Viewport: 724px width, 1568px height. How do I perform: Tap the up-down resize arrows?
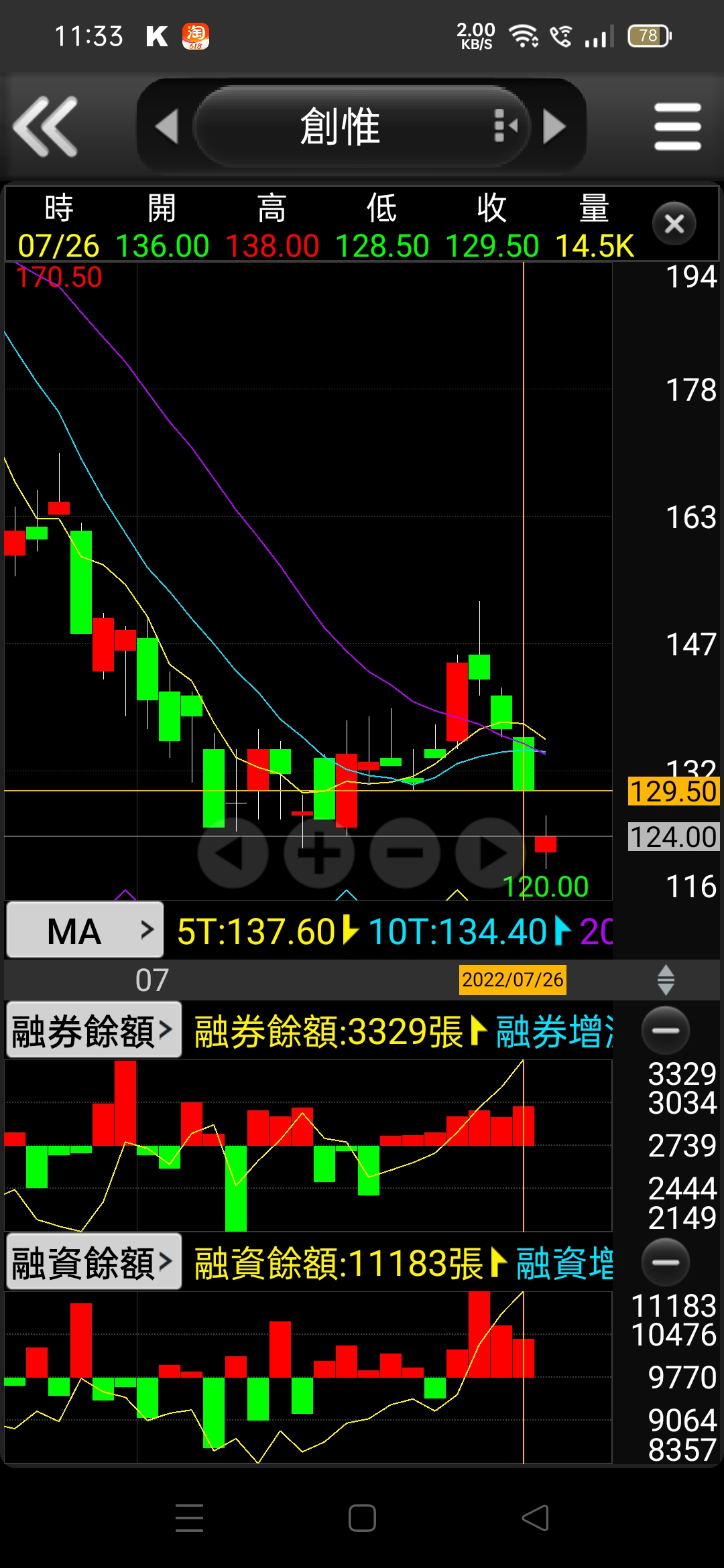(666, 980)
